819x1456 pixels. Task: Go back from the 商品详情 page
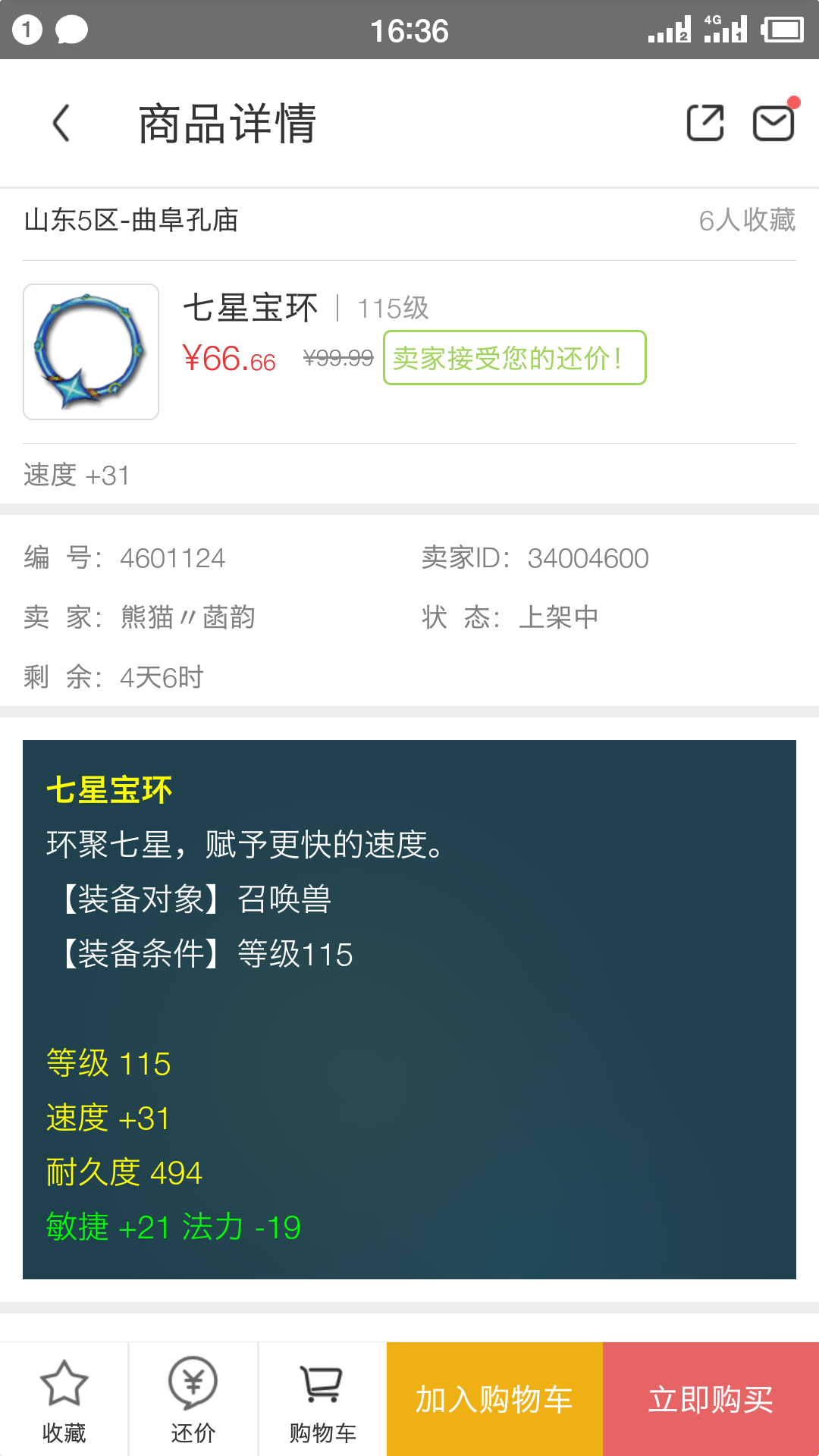coord(61,123)
